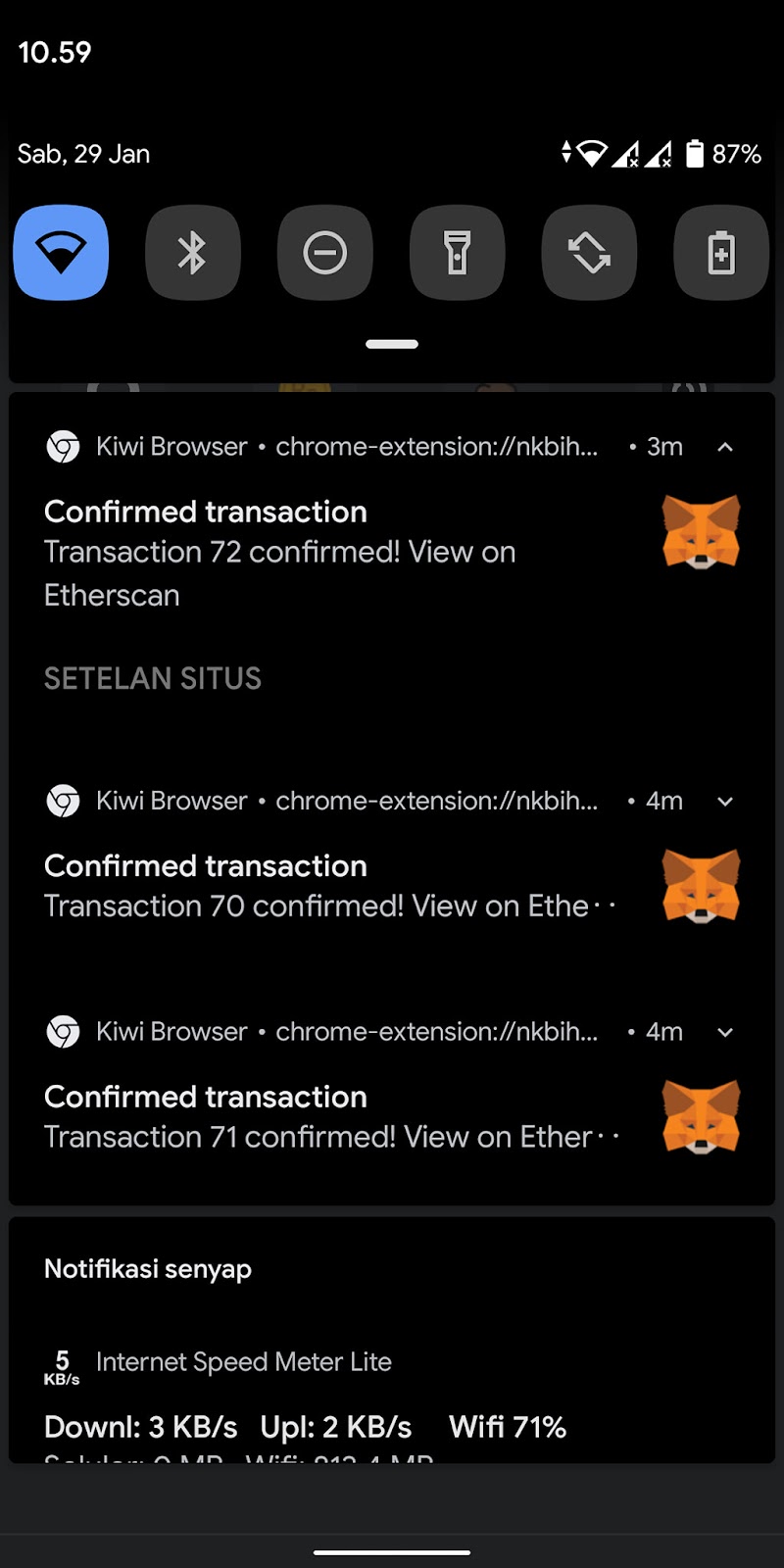Expand the Transaction 71 notification
Image resolution: width=784 pixels, height=1568 pixels.
(725, 1032)
